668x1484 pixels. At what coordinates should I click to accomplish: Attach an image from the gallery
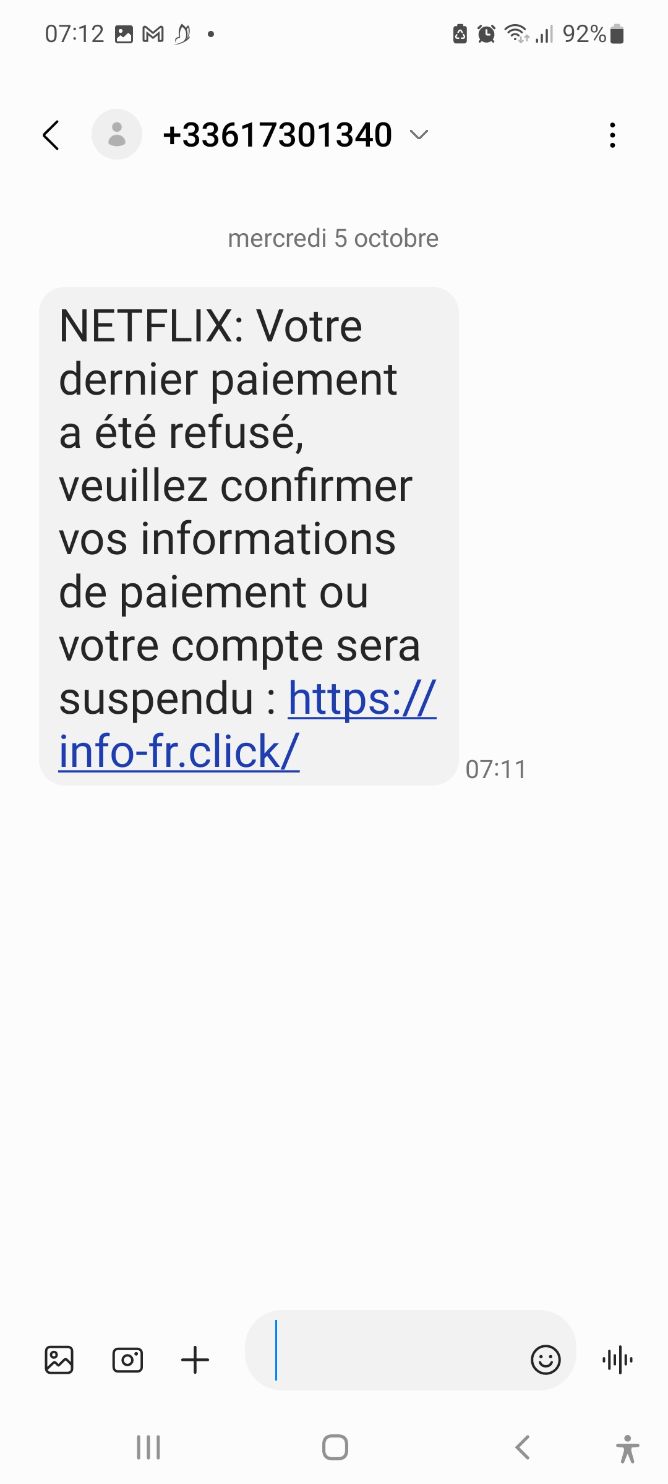click(x=59, y=1360)
